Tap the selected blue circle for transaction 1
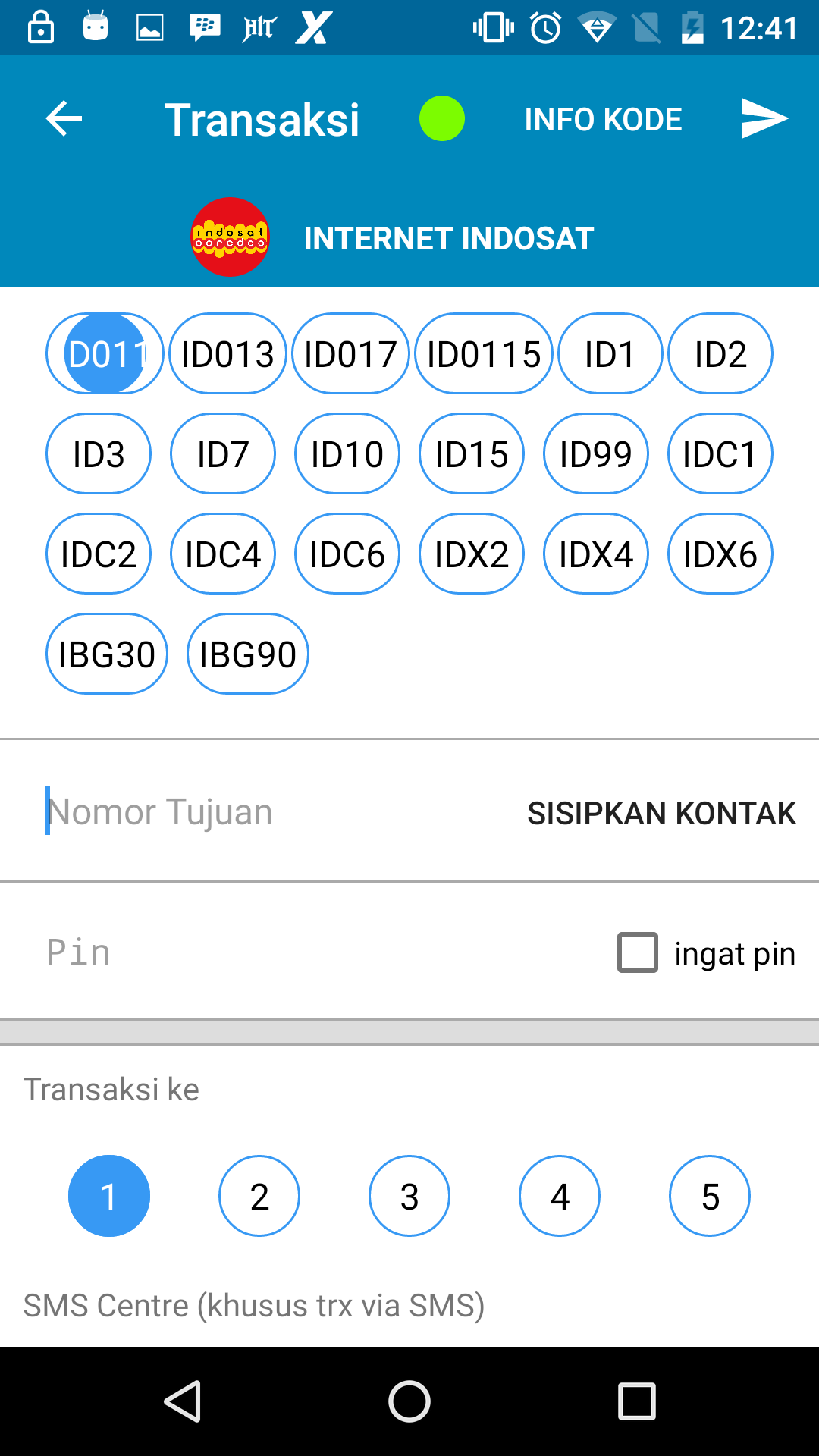819x1456 pixels. pyautogui.click(x=108, y=1196)
